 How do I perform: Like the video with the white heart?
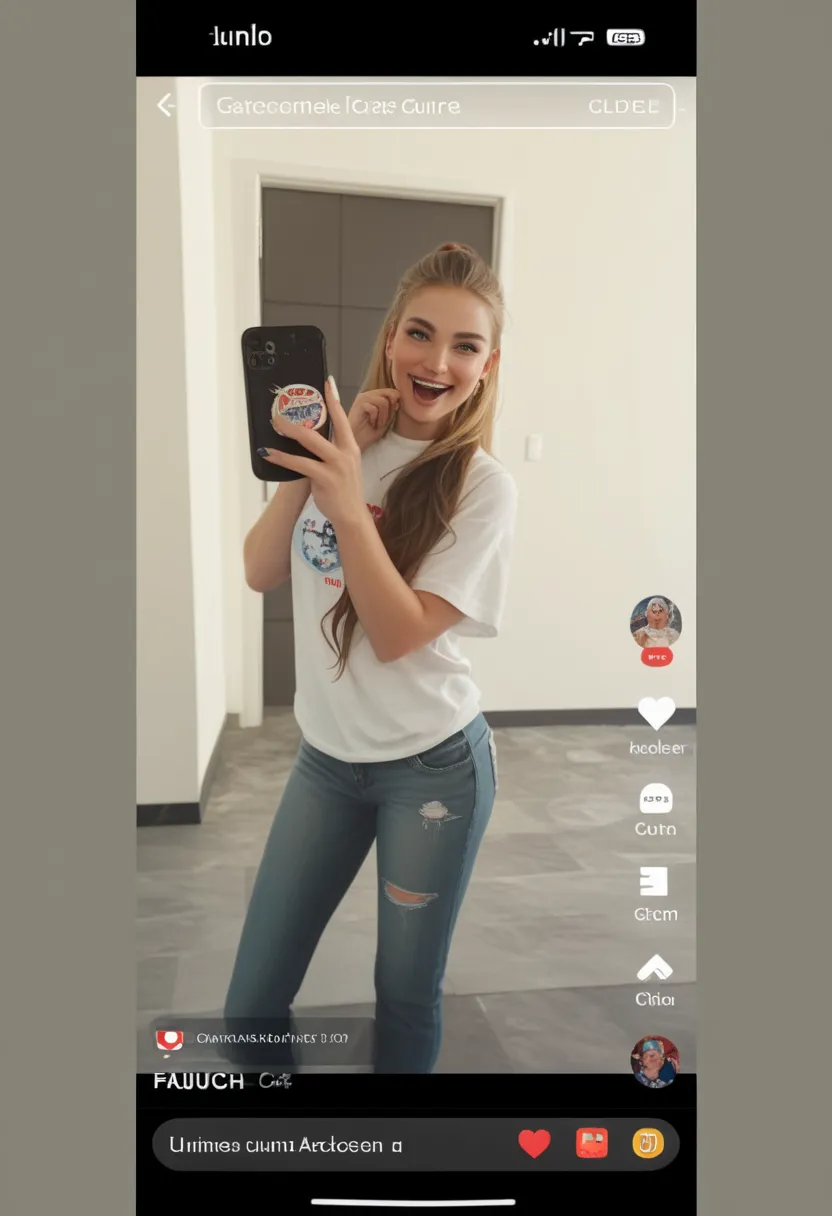[656, 713]
